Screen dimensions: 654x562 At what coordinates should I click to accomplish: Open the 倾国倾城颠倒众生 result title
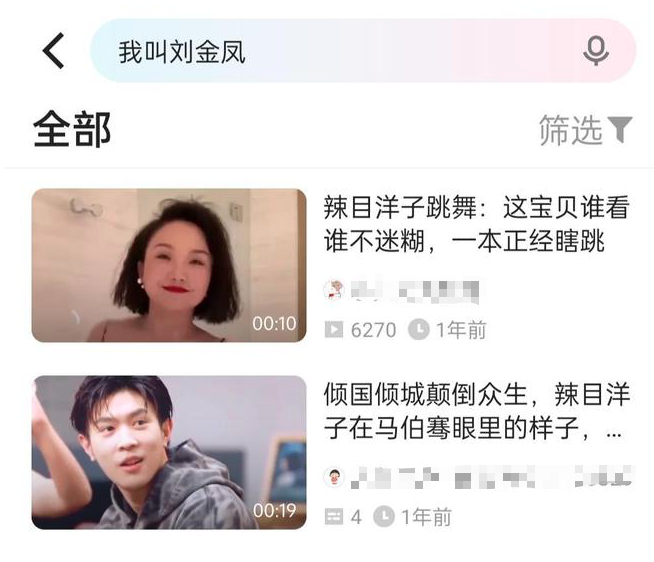pyautogui.click(x=477, y=412)
